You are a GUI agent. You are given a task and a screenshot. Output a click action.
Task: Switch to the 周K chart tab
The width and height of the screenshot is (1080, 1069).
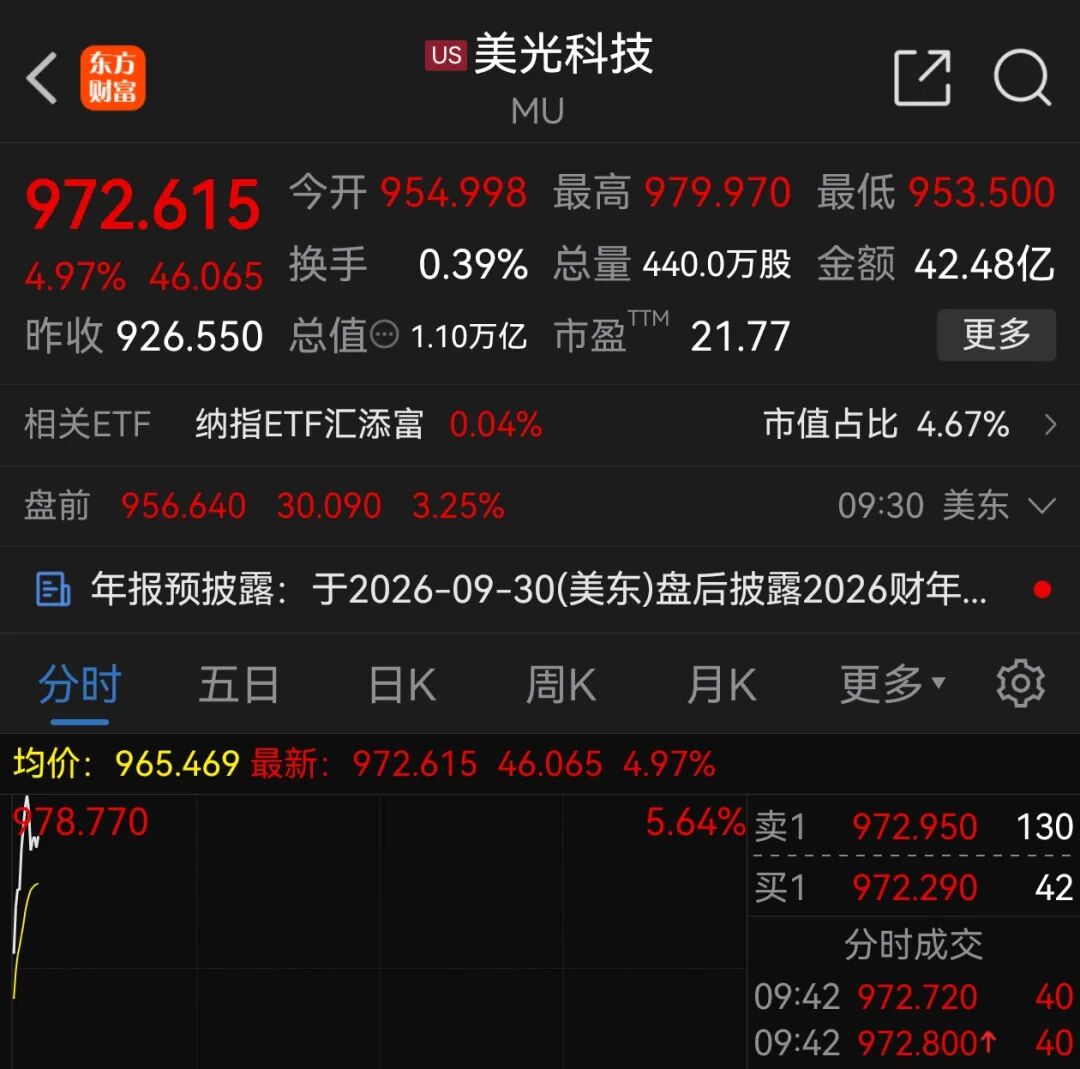coord(561,685)
